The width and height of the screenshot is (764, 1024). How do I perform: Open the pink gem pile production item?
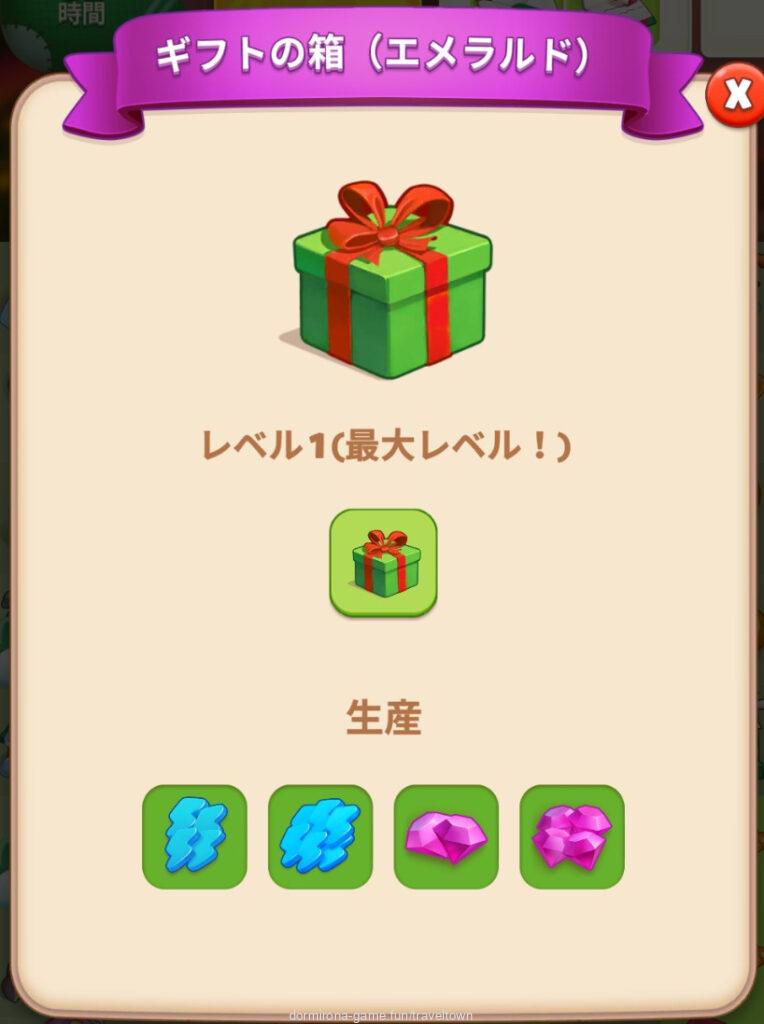pos(572,836)
